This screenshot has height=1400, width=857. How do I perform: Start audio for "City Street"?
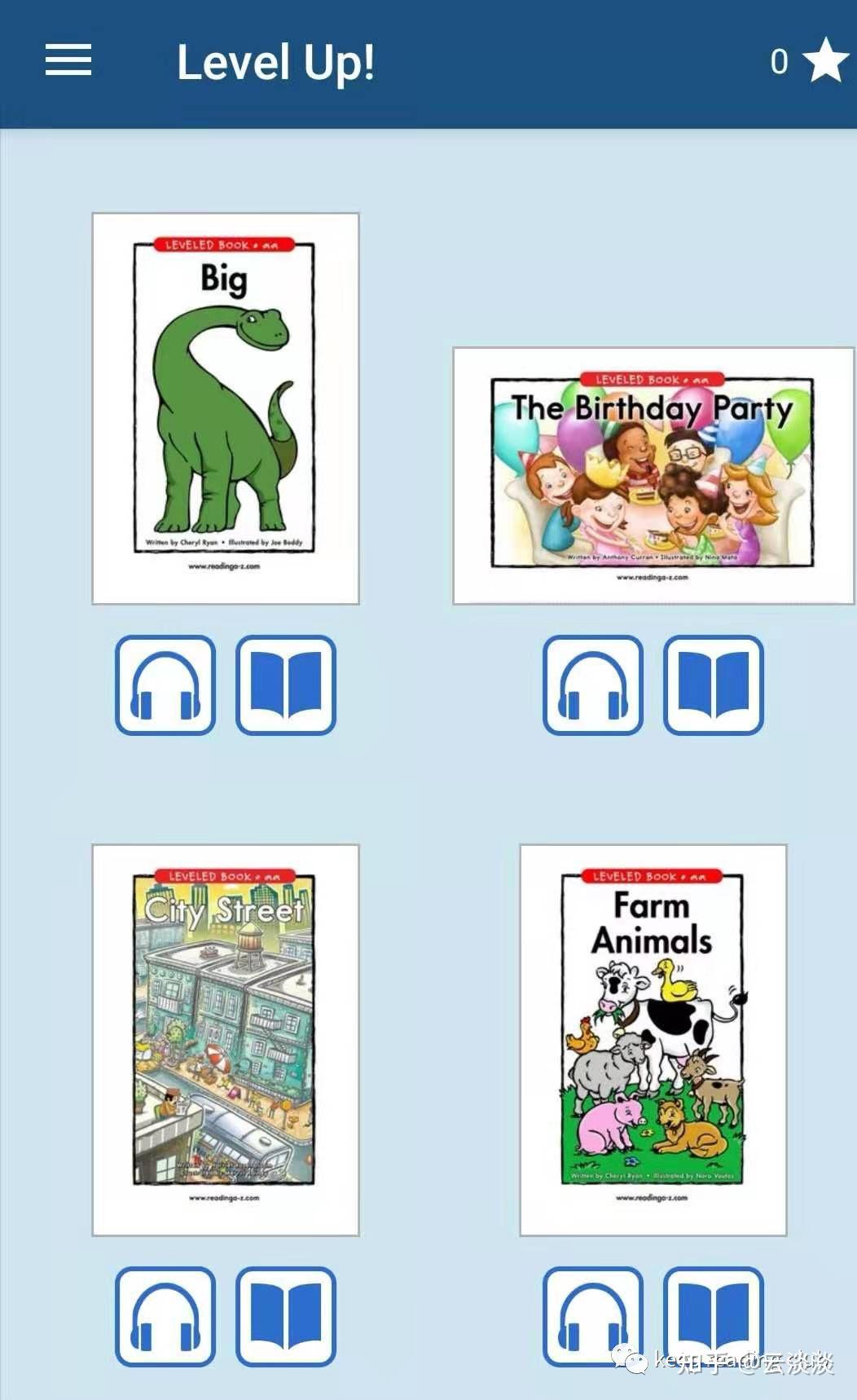(x=165, y=1317)
